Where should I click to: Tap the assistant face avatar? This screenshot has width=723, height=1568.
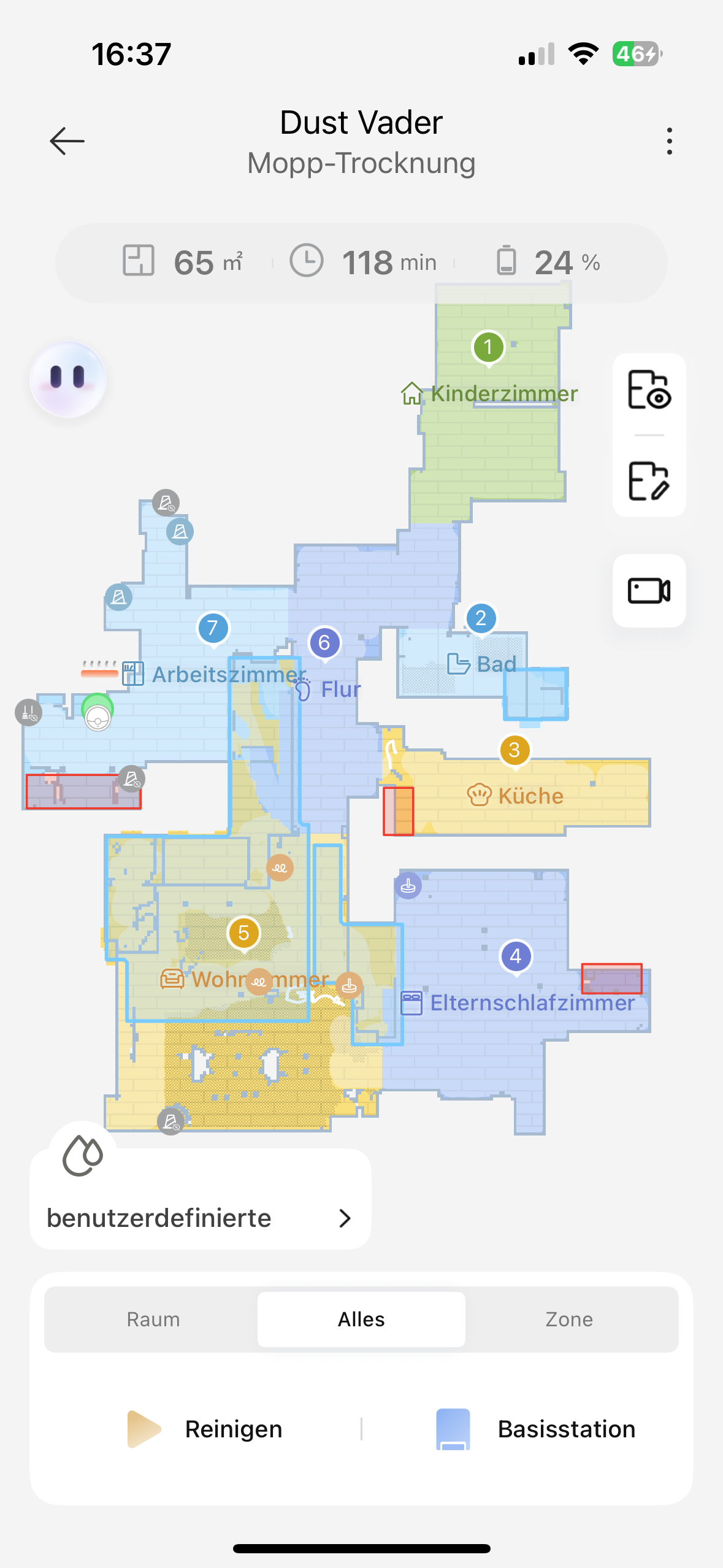pos(68,379)
